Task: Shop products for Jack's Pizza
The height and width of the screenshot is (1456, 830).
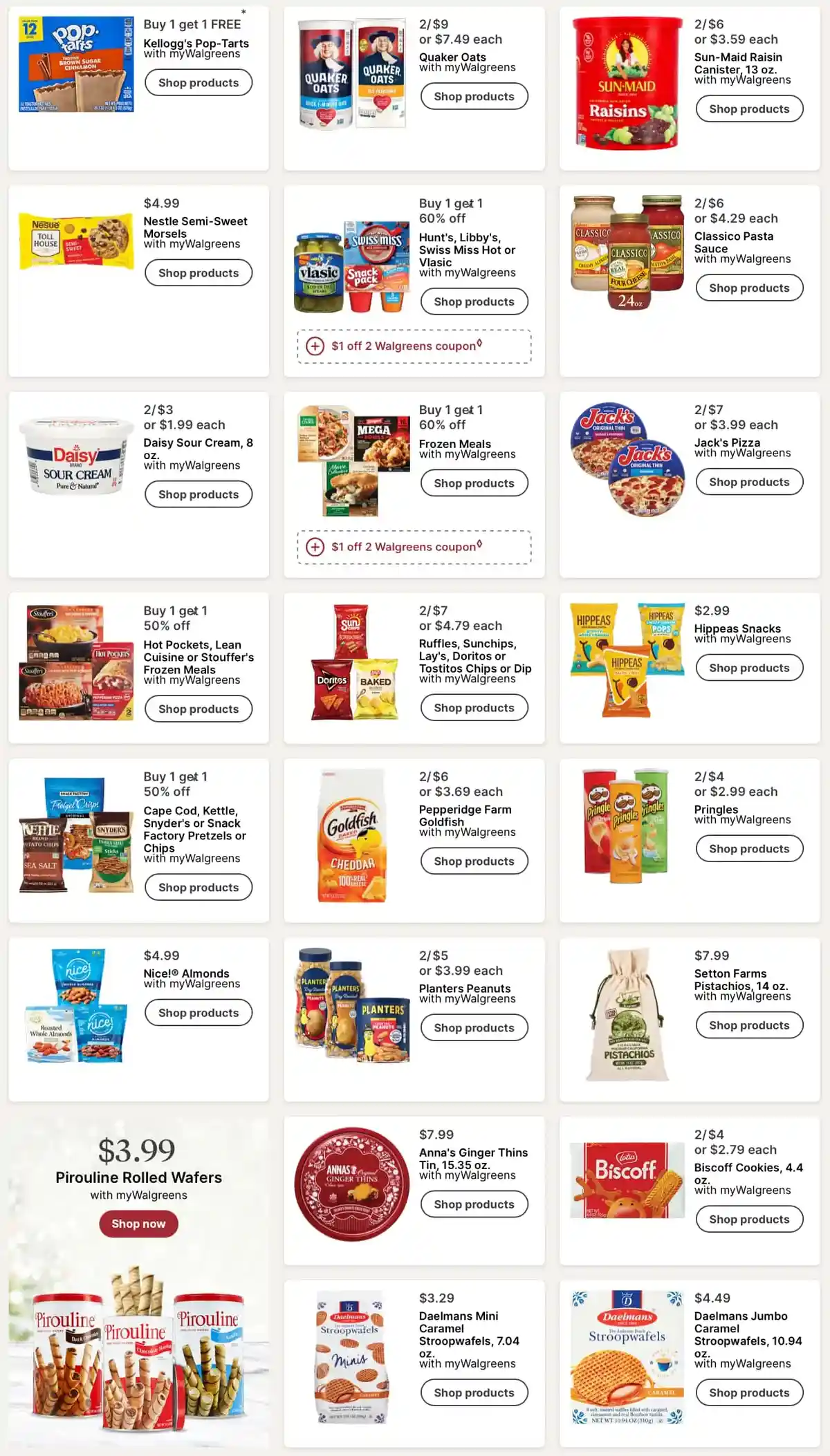Action: (x=749, y=482)
